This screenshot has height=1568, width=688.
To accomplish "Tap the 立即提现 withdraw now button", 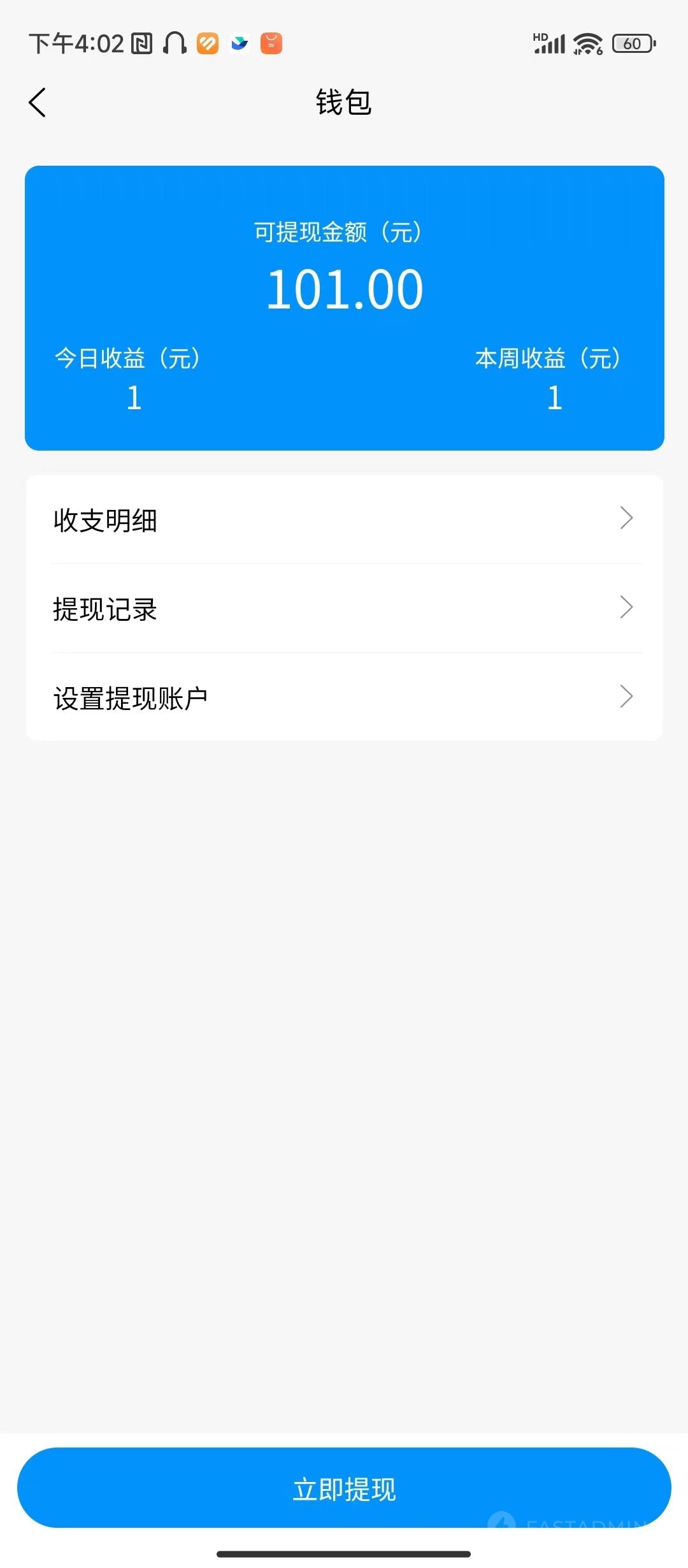I will pos(344,1488).
